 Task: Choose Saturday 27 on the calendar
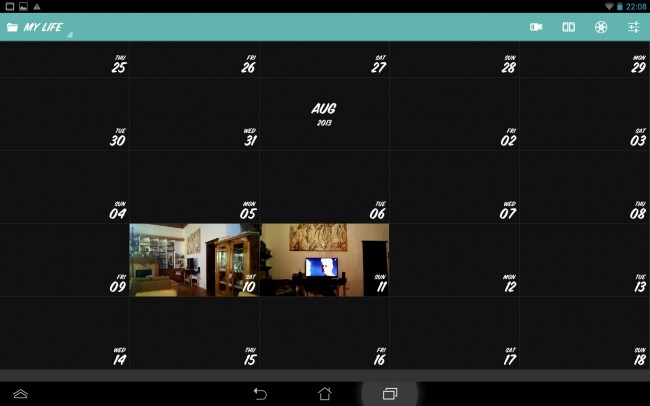click(x=324, y=60)
